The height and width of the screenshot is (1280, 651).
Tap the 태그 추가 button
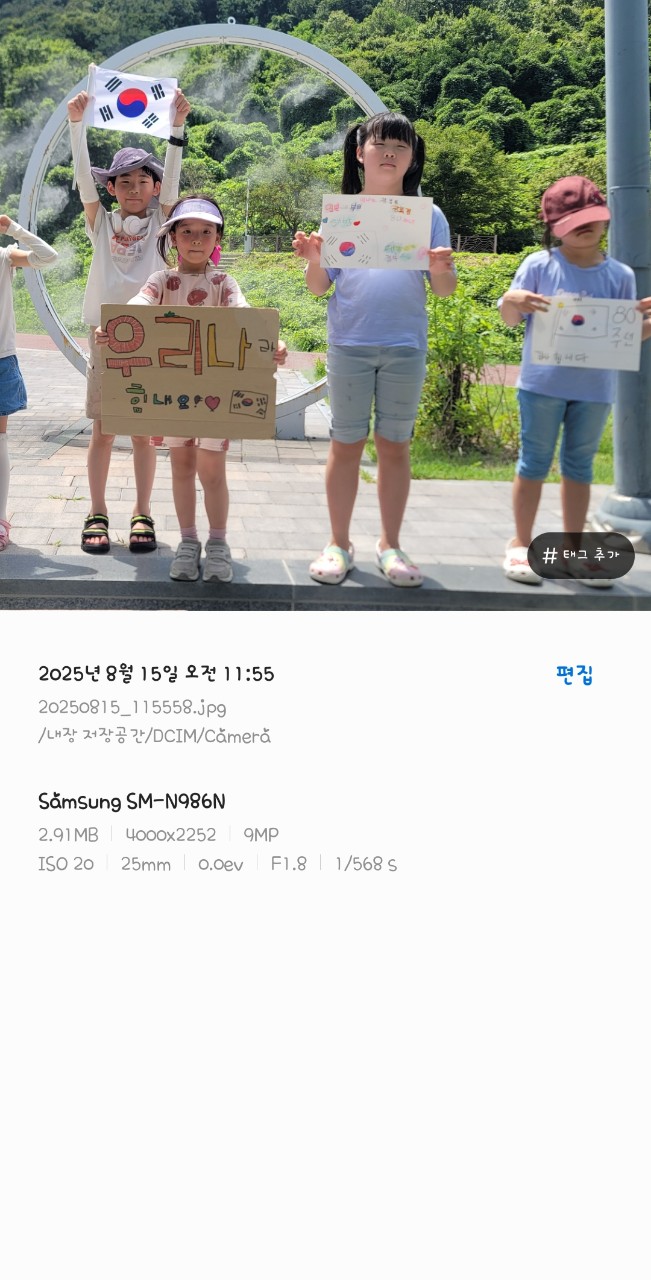point(581,555)
